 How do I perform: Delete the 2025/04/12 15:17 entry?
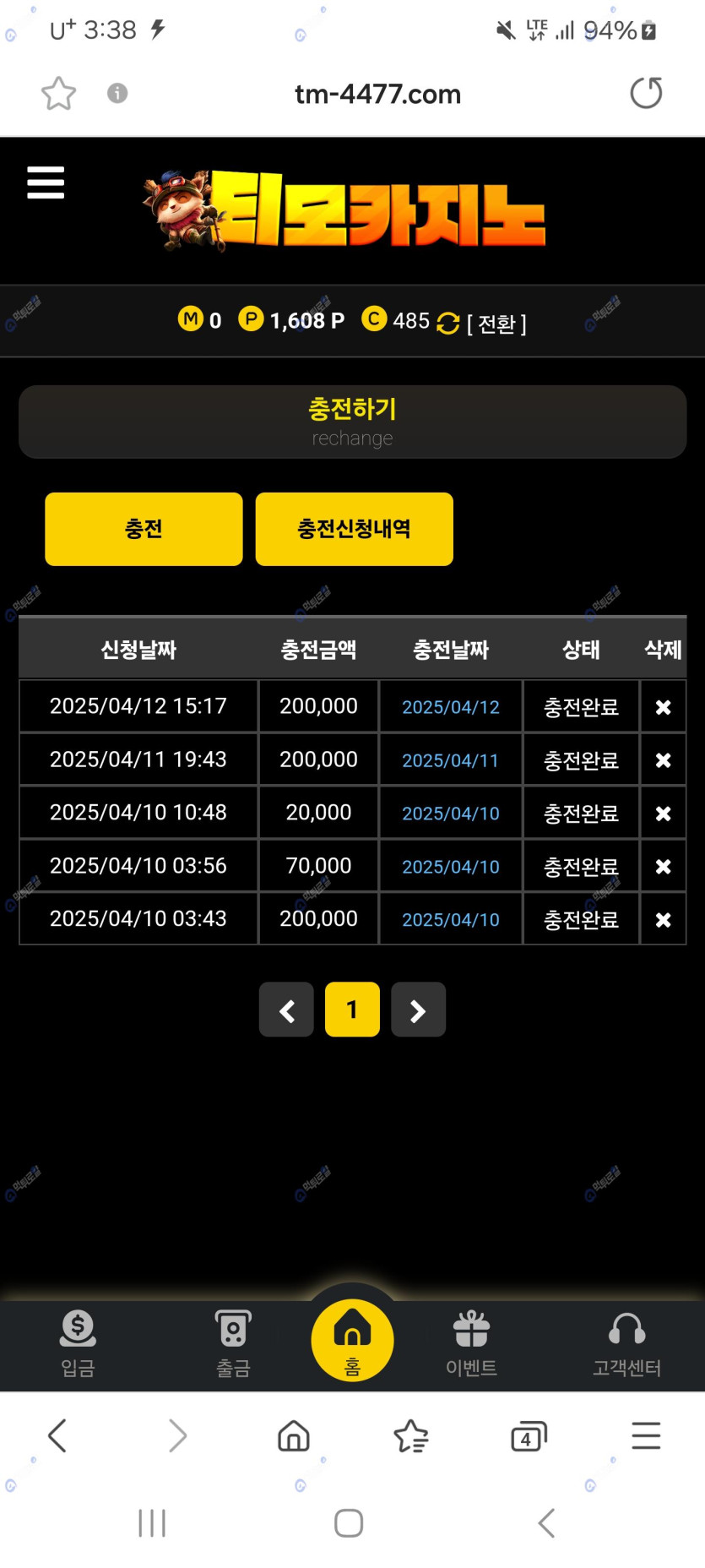pos(663,707)
